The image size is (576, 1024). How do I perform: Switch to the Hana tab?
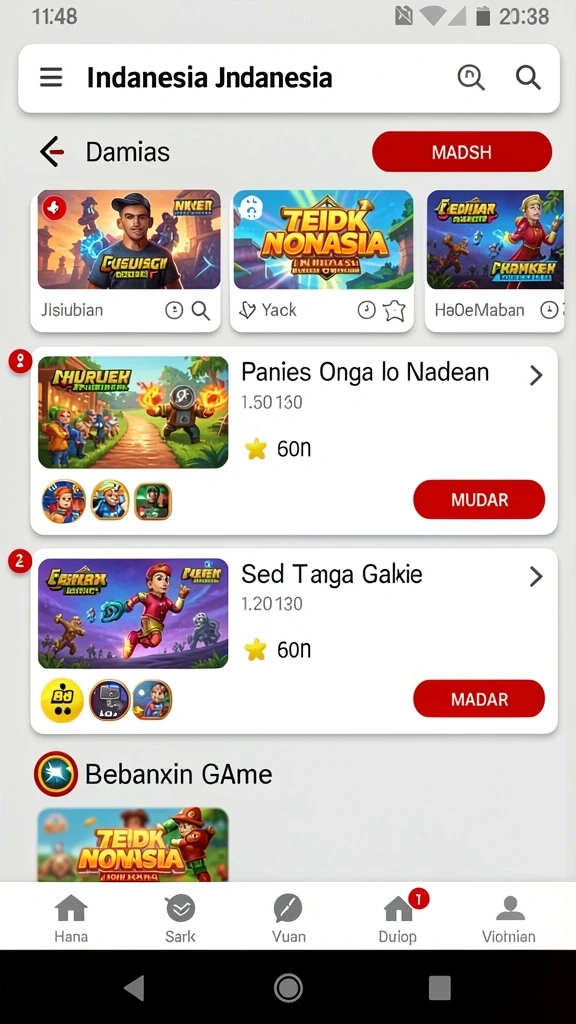(71, 918)
